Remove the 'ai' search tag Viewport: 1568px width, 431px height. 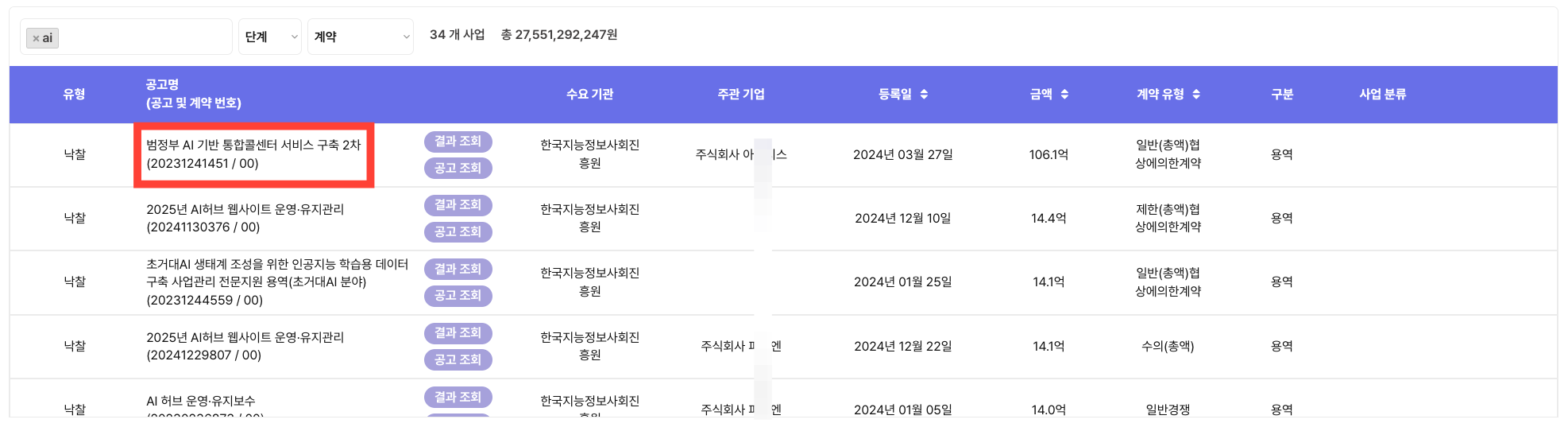(36, 38)
